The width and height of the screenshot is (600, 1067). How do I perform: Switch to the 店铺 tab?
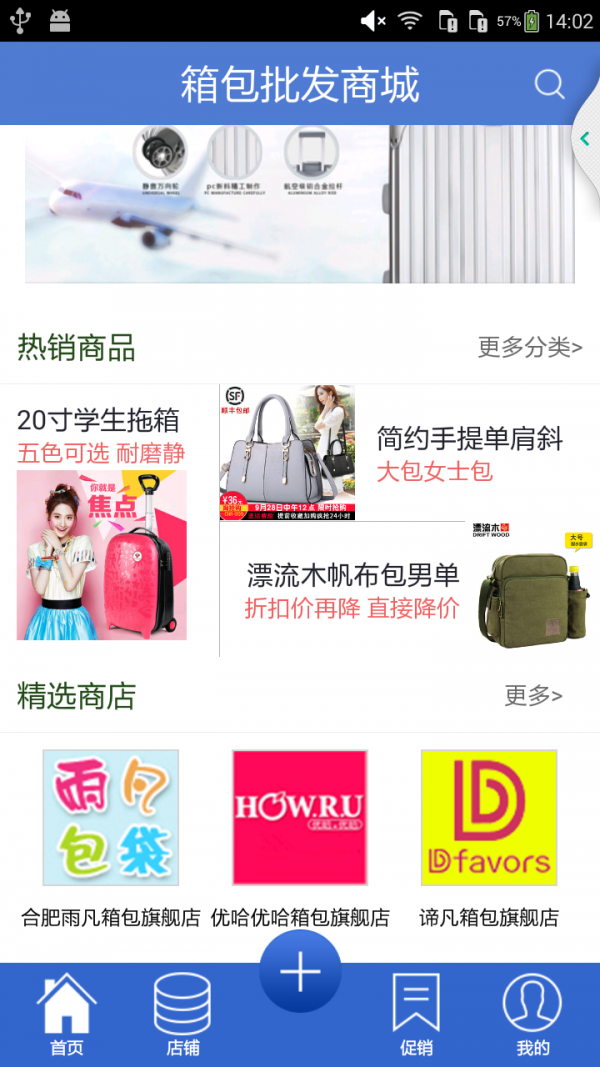[182, 1015]
